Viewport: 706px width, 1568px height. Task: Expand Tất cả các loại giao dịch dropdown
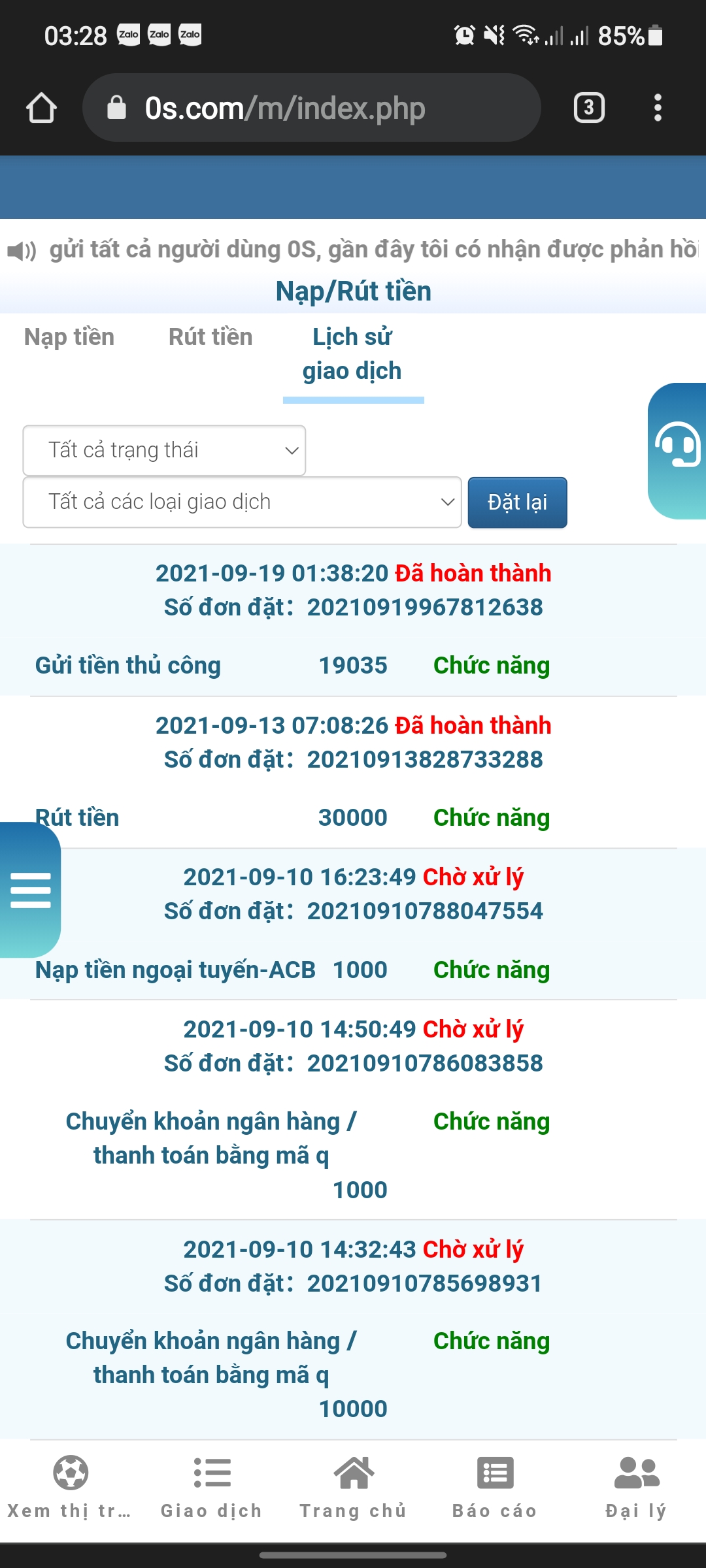(x=242, y=502)
